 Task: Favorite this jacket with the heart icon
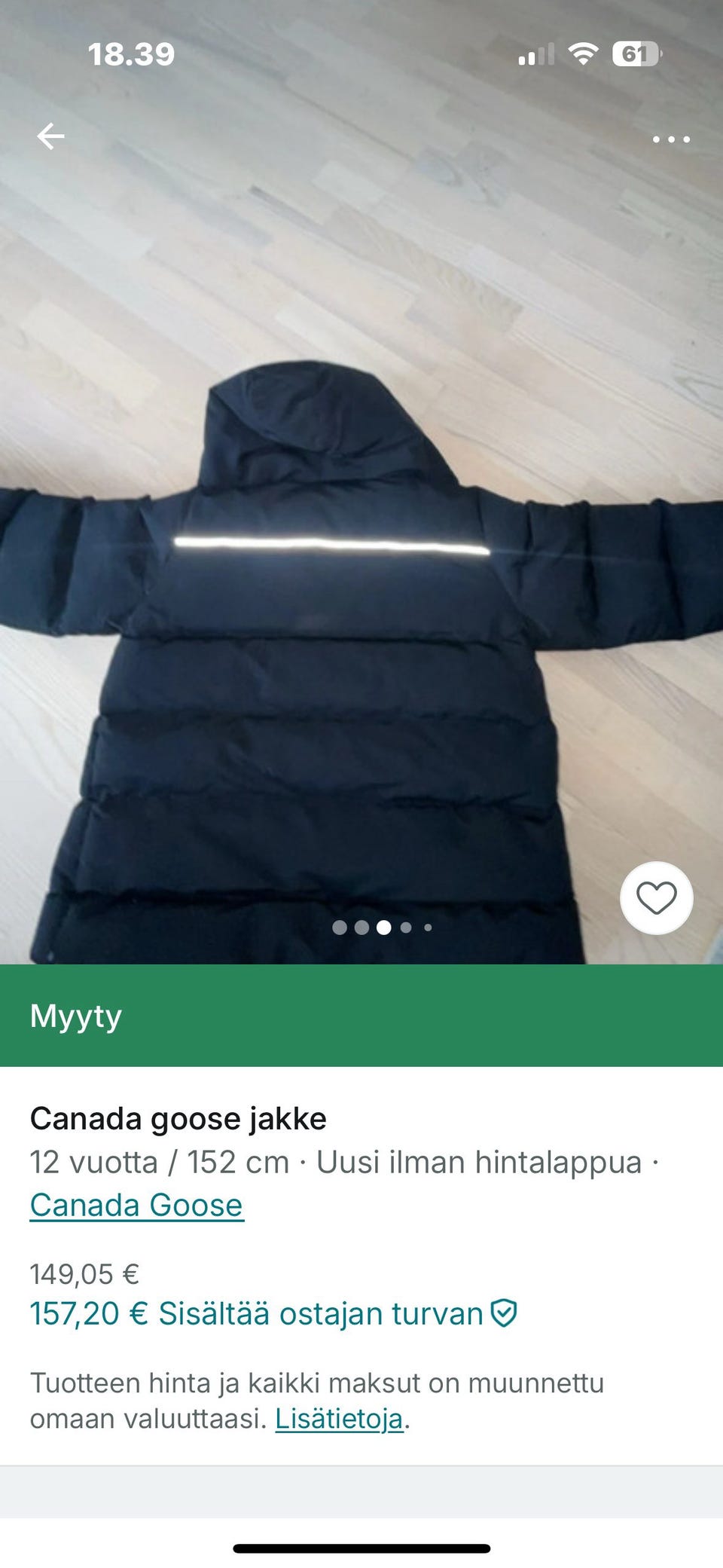click(656, 897)
